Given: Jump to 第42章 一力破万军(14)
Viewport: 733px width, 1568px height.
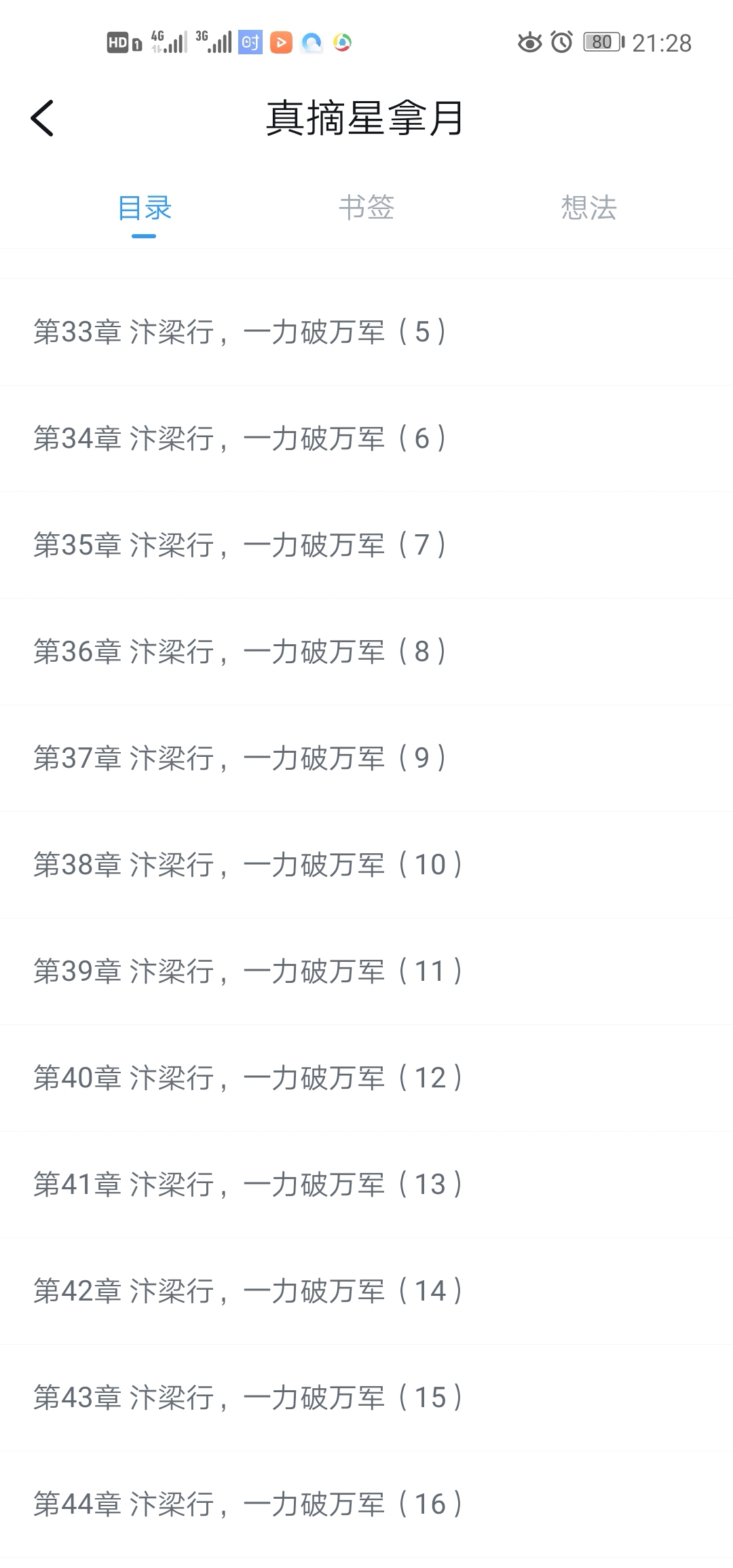Looking at the screenshot, I should point(248,1291).
